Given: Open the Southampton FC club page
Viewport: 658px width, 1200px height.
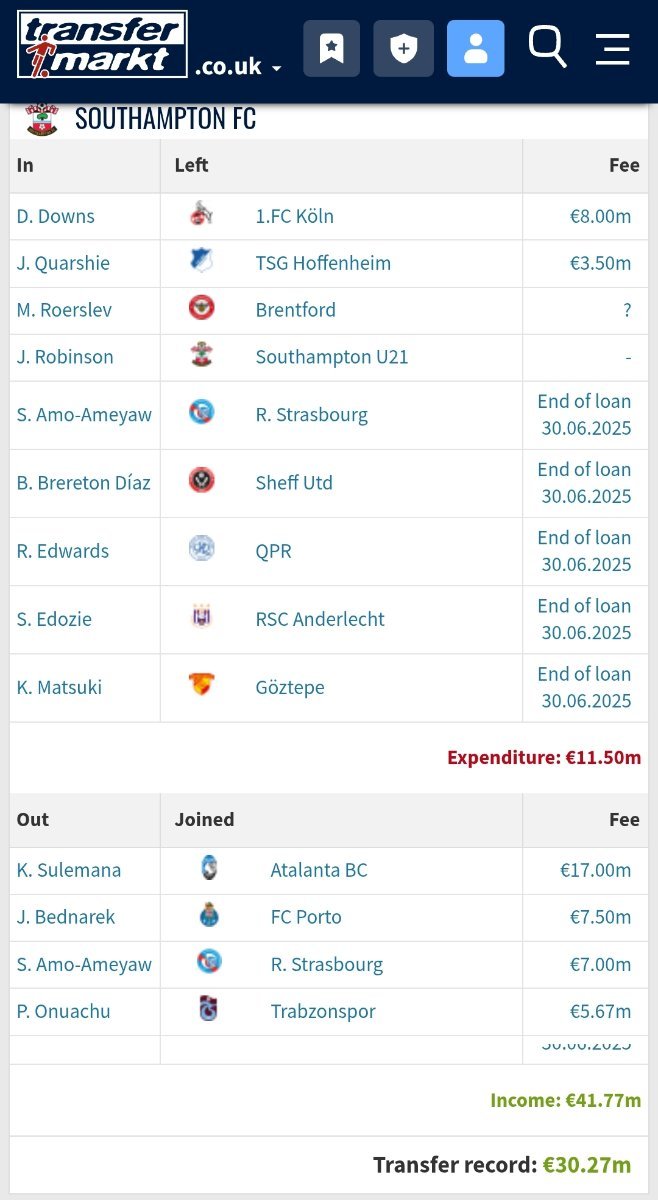Looking at the screenshot, I should (x=165, y=119).
